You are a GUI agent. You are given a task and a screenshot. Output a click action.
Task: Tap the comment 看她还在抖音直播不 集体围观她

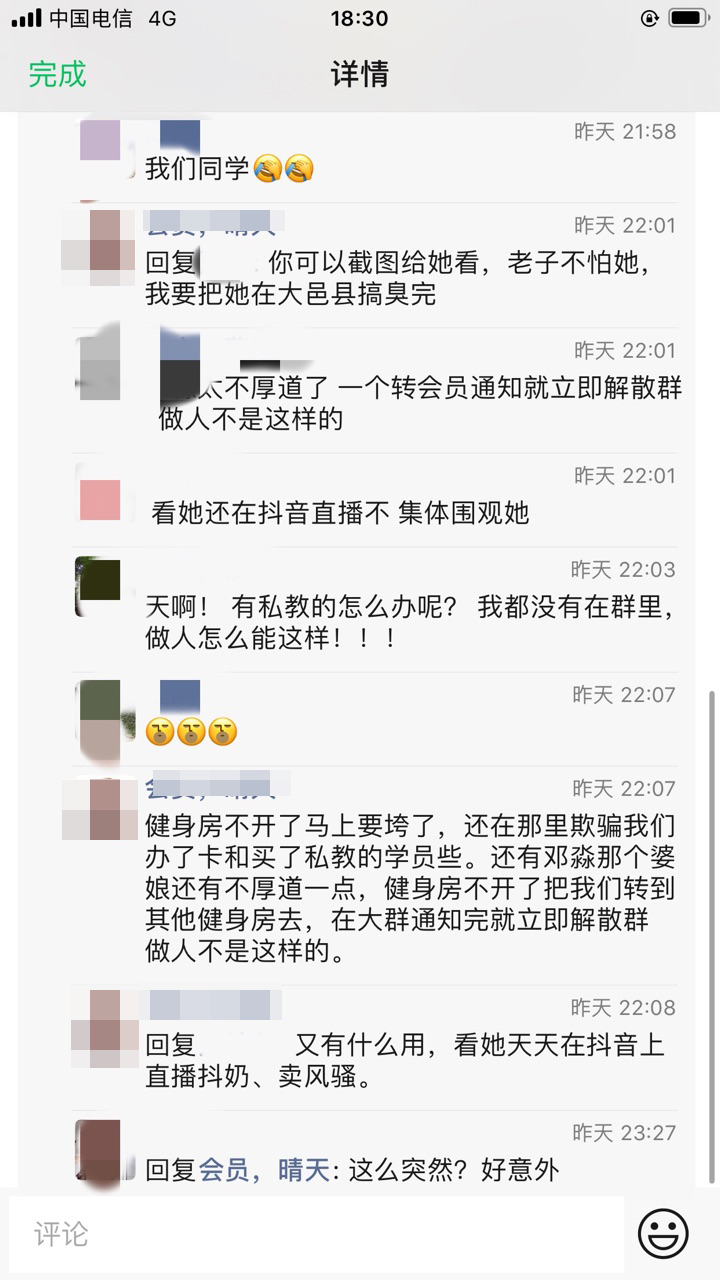tap(340, 513)
